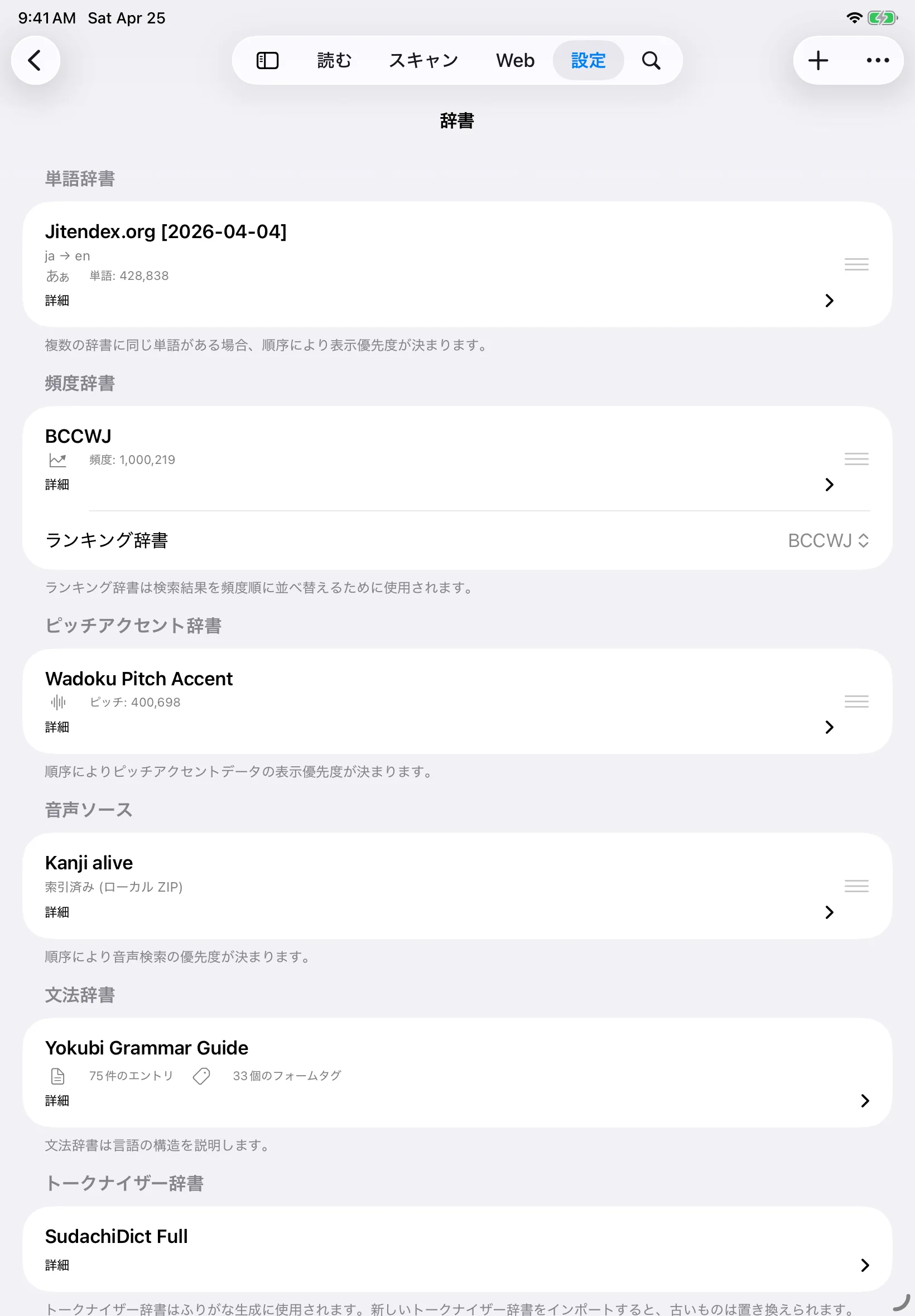
Task: Switch to the 読む tab
Action: [x=334, y=60]
